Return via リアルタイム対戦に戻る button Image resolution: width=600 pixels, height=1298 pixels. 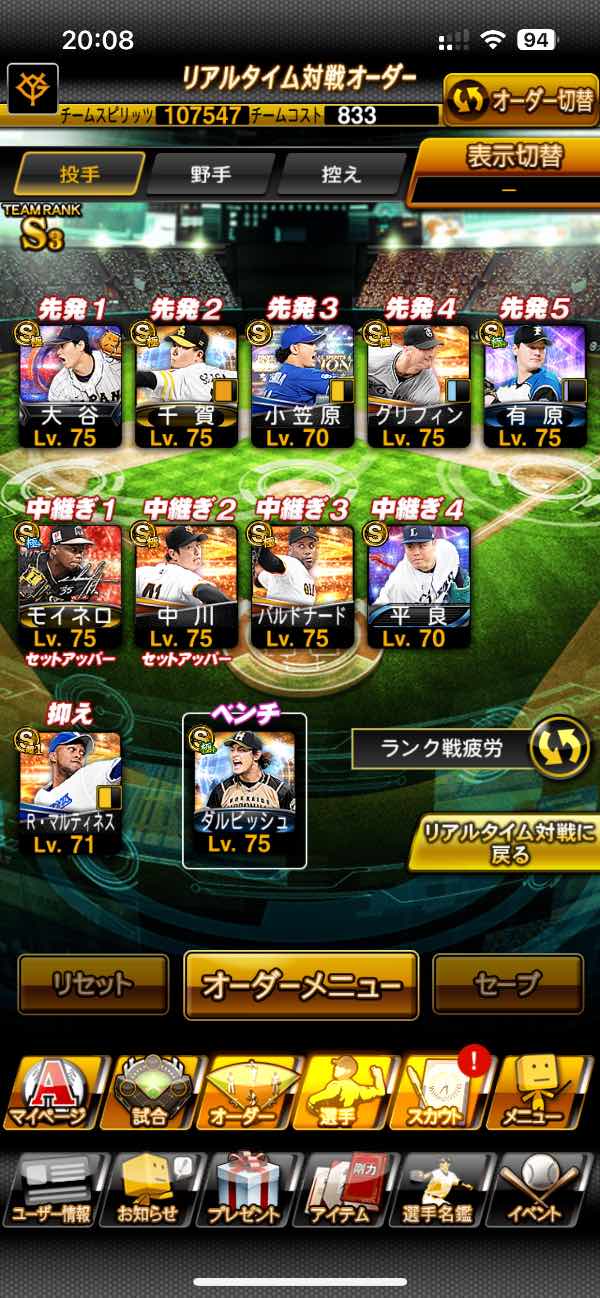(x=503, y=843)
